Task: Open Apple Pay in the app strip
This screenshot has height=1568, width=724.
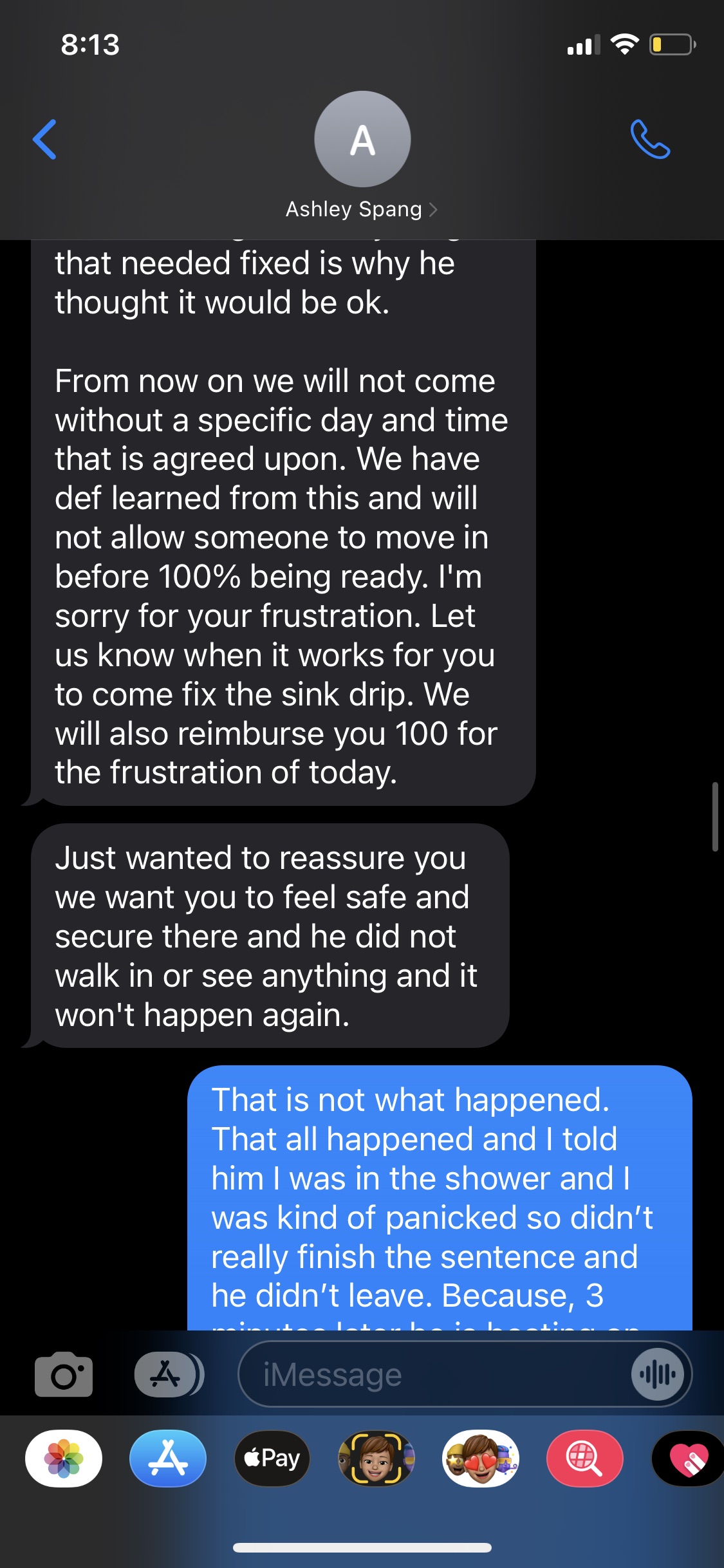Action: click(272, 1458)
